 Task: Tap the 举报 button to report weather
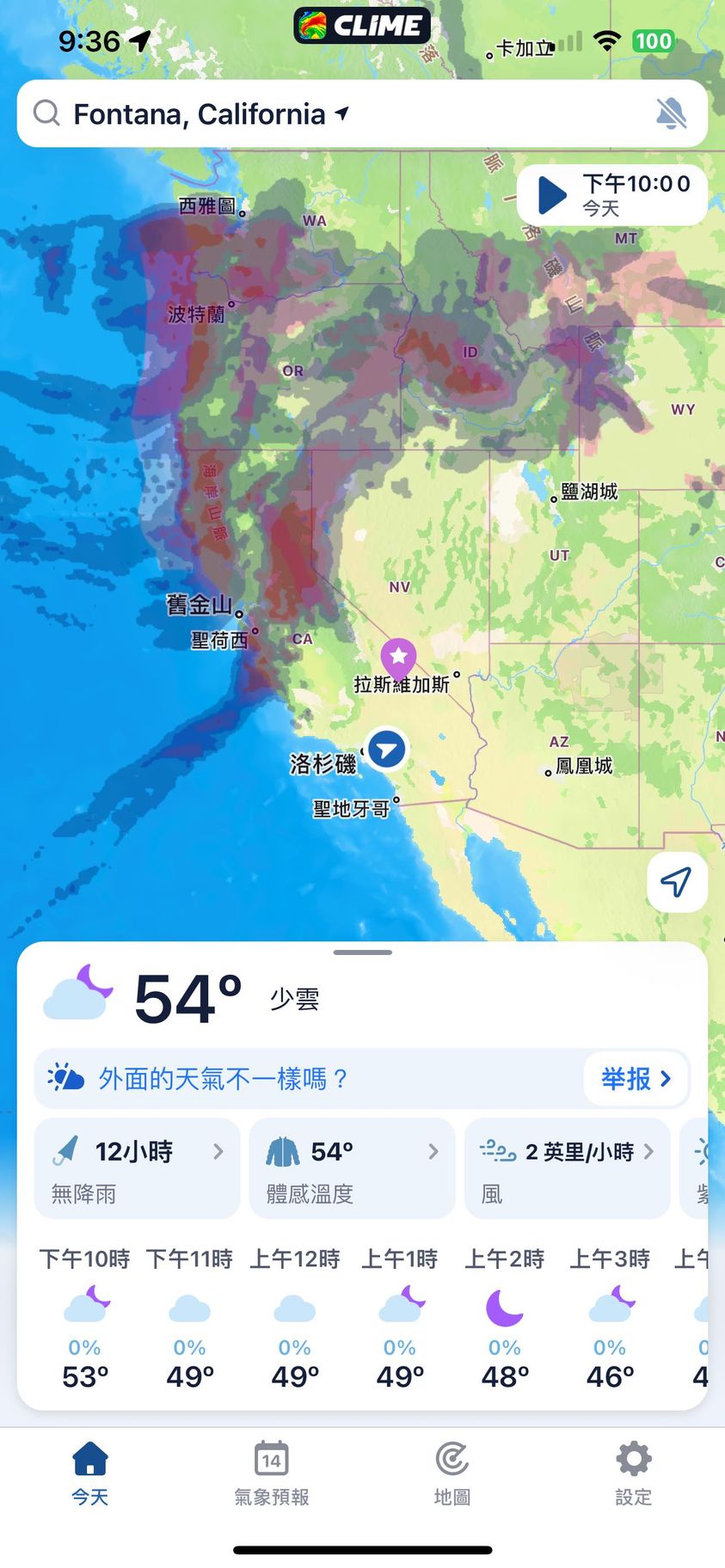[x=636, y=1078]
